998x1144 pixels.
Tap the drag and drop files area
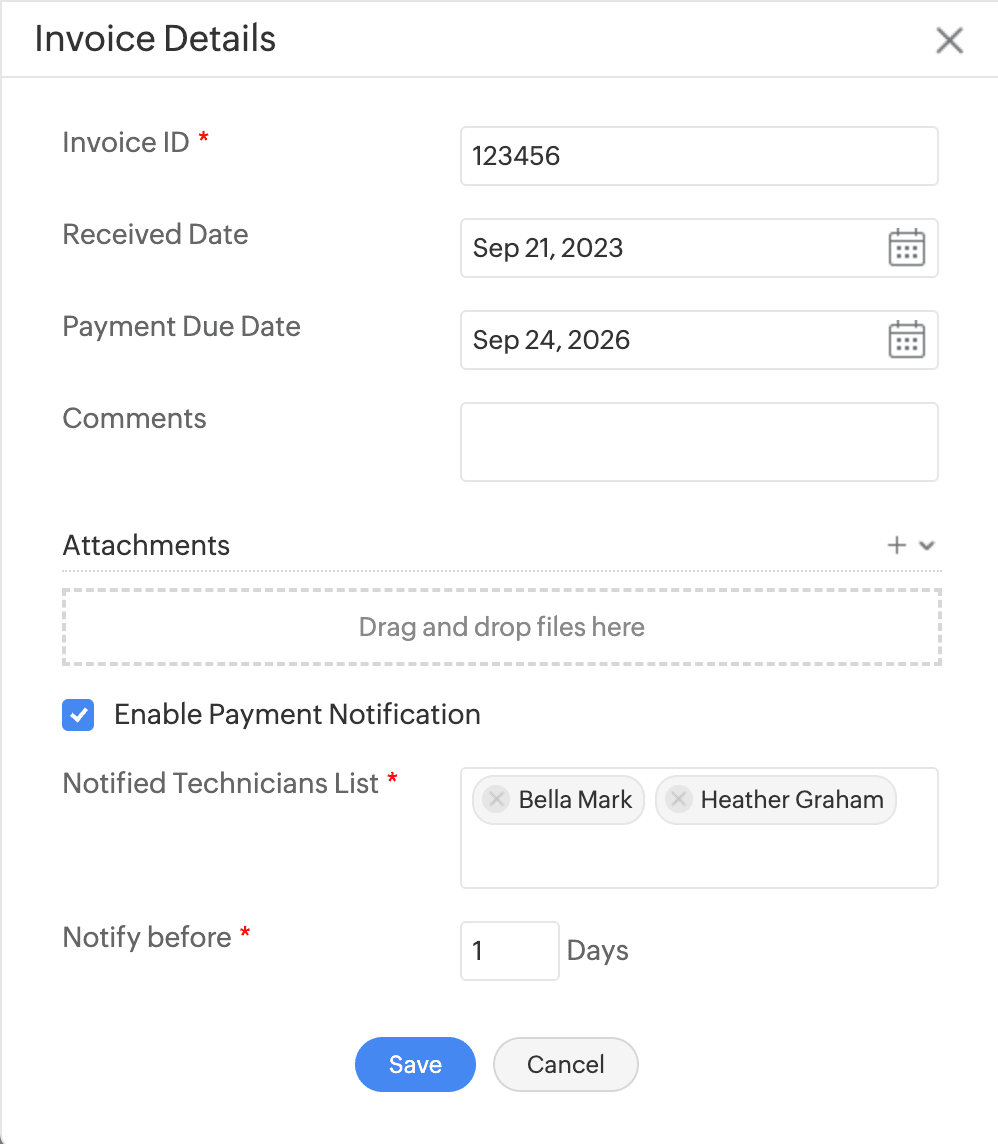(x=501, y=627)
